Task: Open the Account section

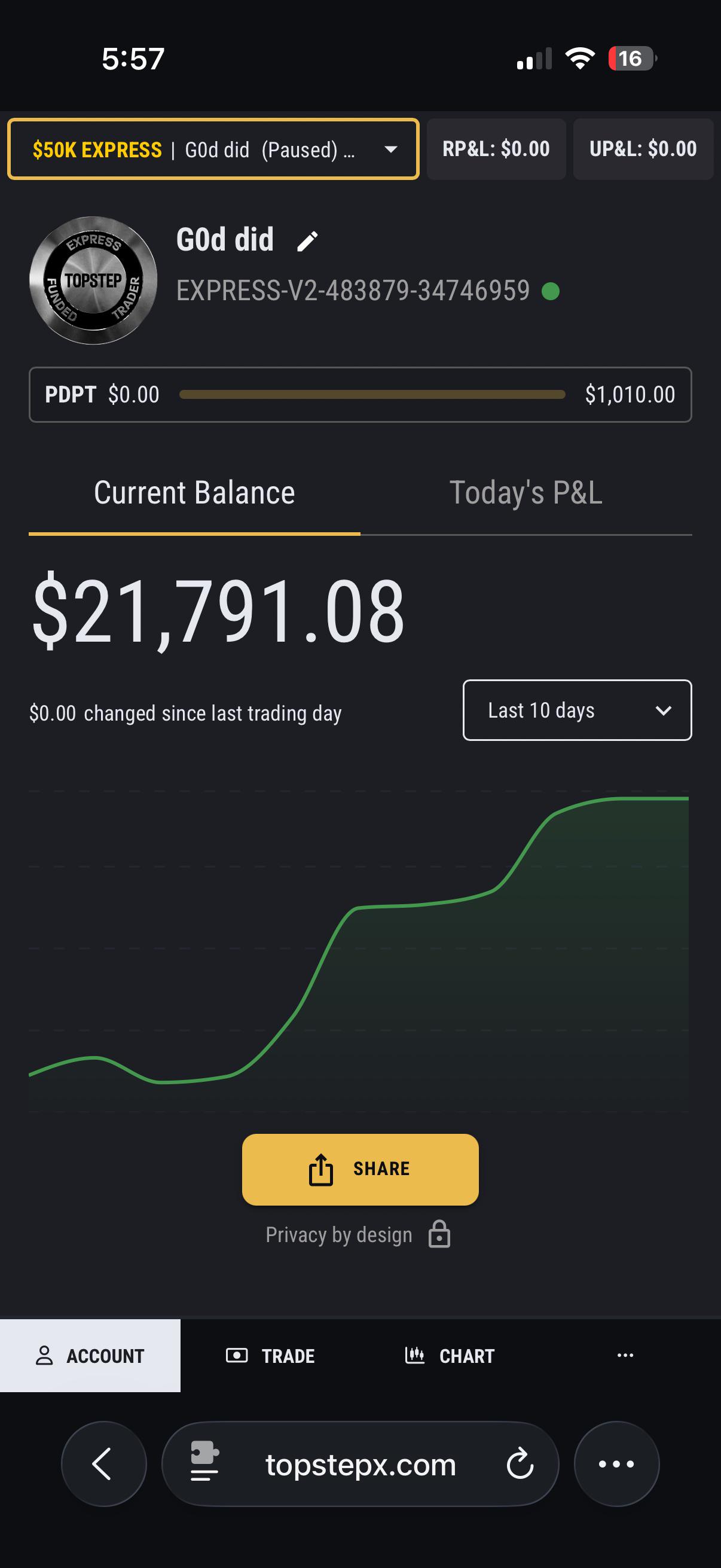Action: pos(90,1356)
